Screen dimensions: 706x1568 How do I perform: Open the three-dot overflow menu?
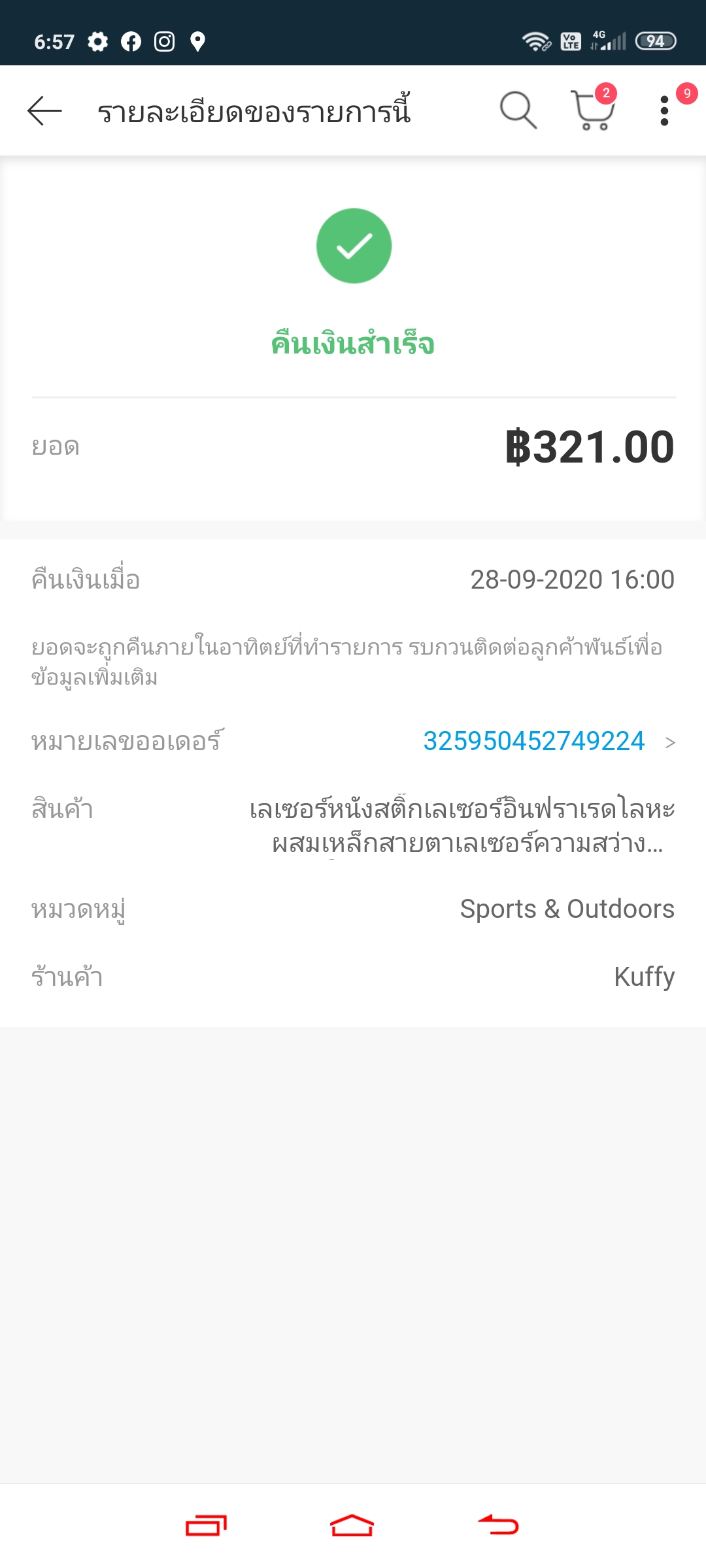(x=664, y=110)
